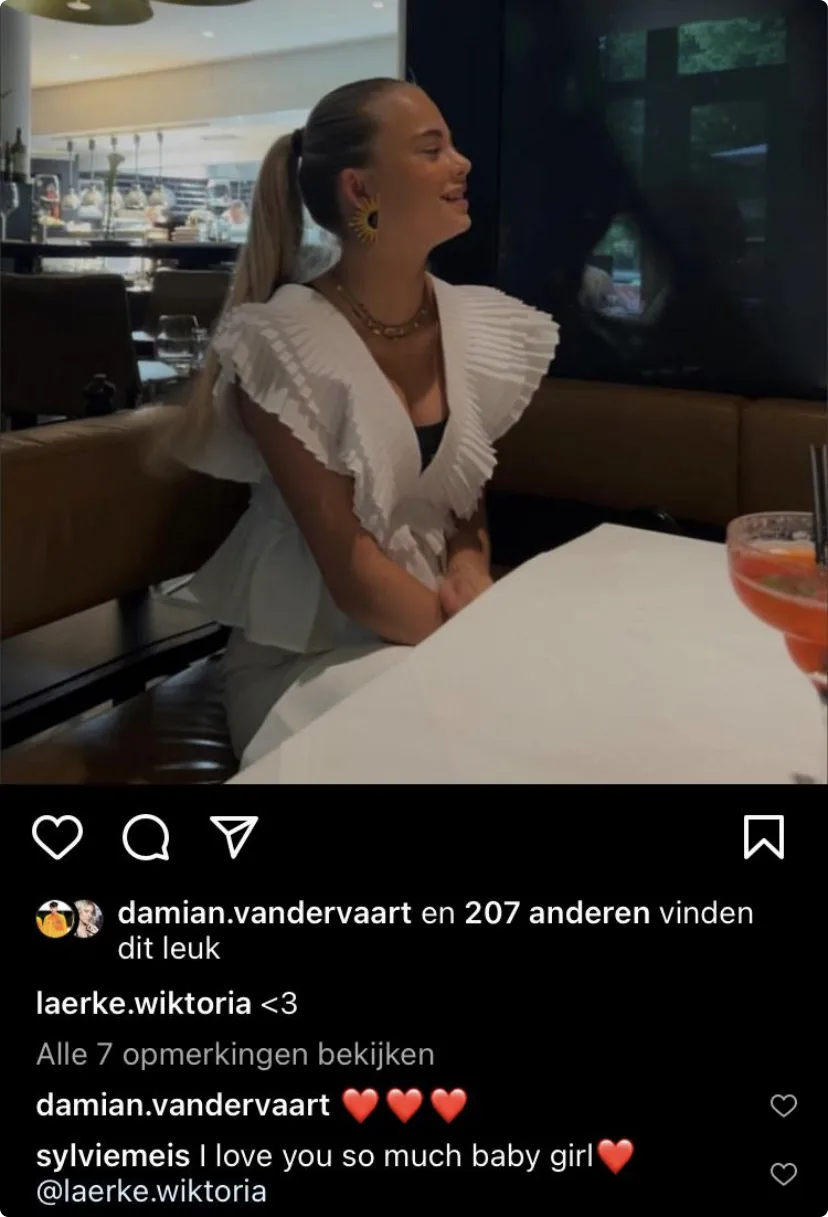Open damian.vandervaart profile from his comment
Viewport: 828px width, 1217px height.
pyautogui.click(x=182, y=1105)
